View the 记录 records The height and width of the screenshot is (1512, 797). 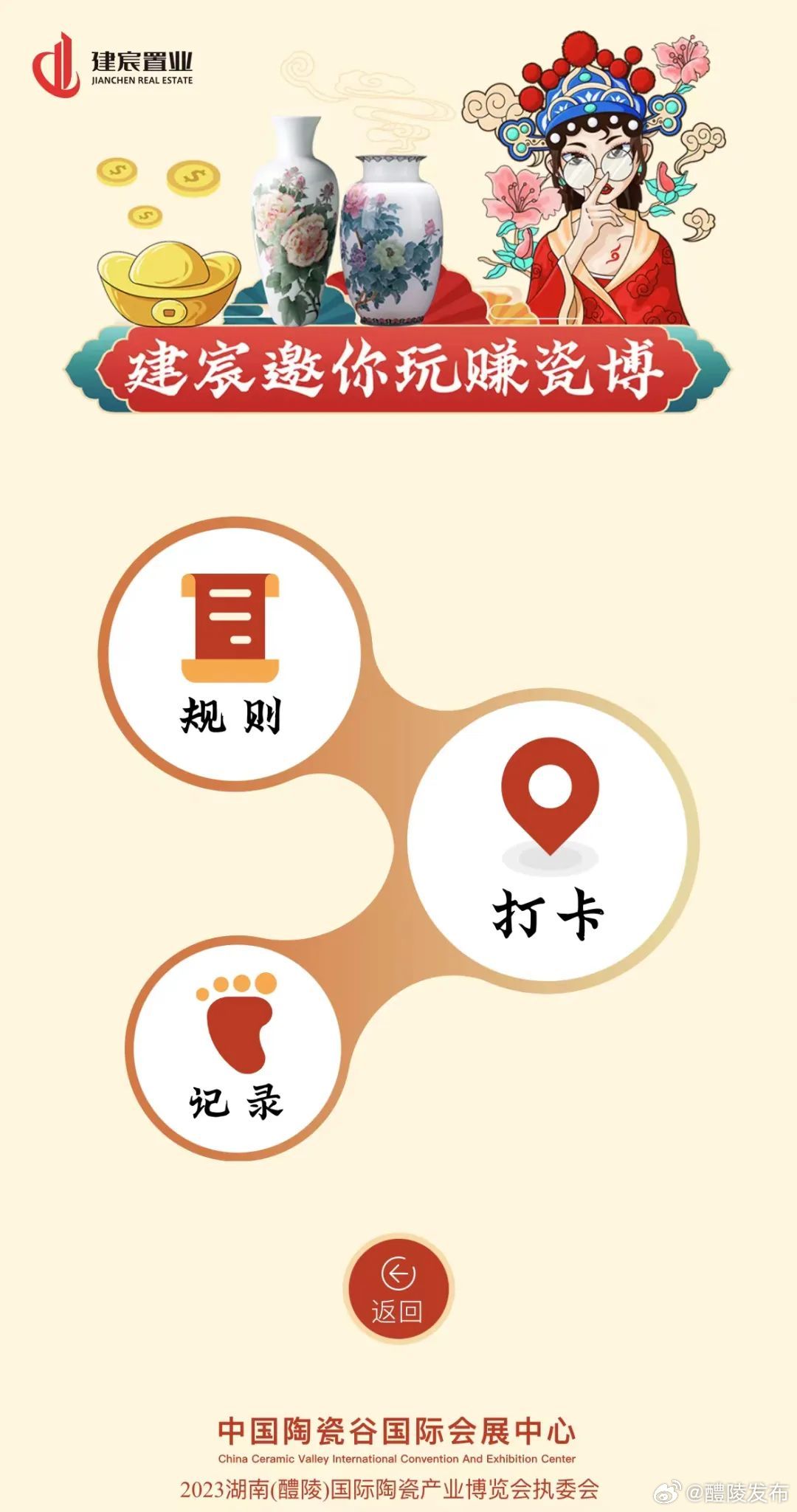point(236,1048)
